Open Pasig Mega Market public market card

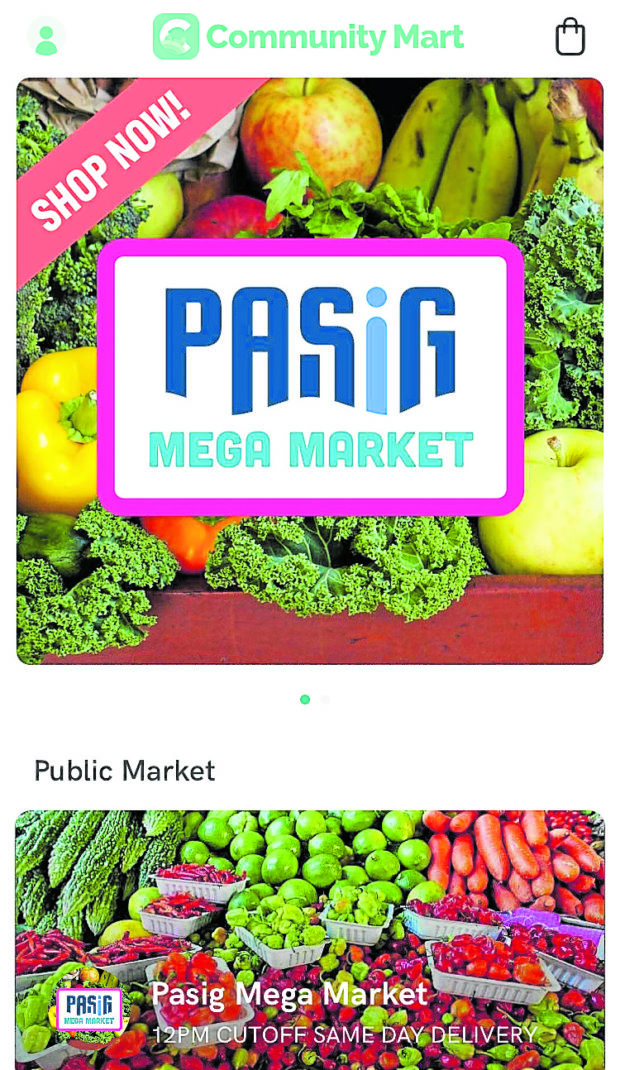pos(310,940)
